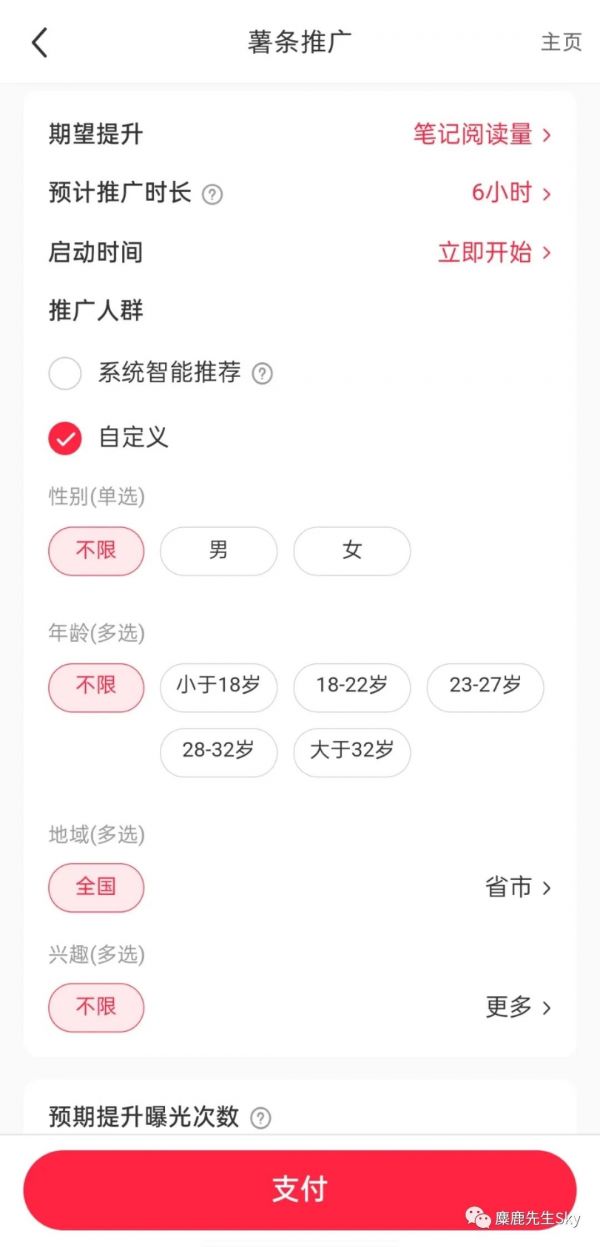Choose 女 under gender
Image resolution: width=600 pixels, height=1247 pixels.
(352, 551)
